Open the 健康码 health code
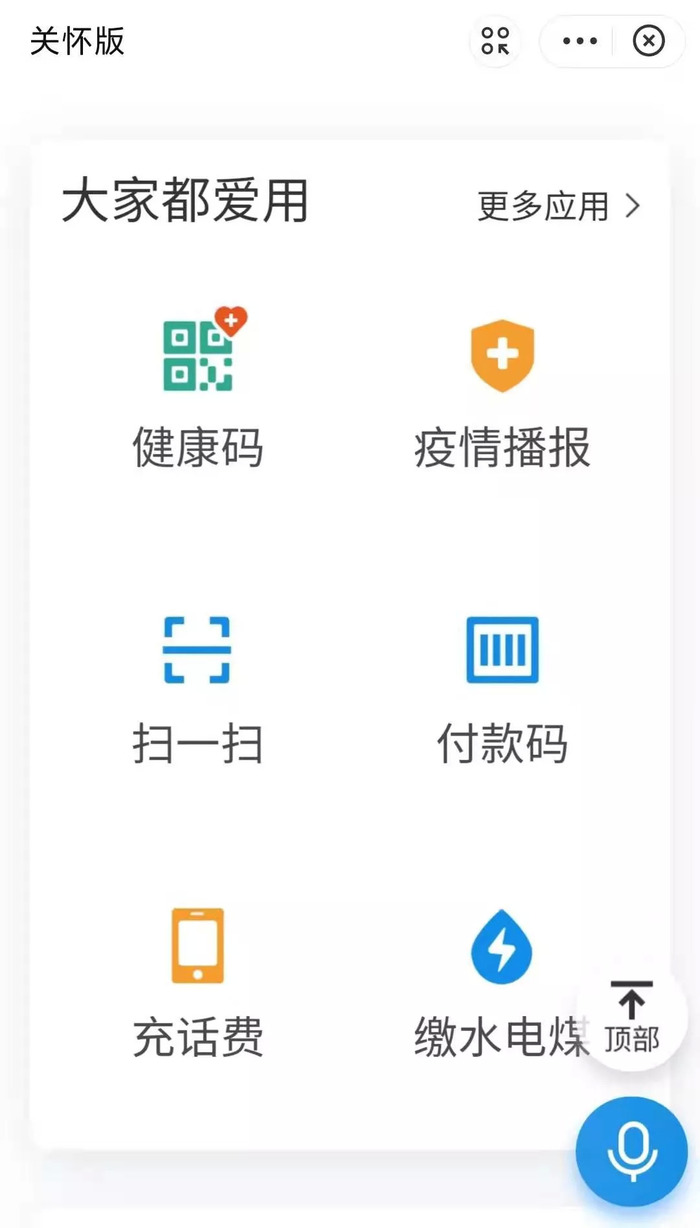 tap(199, 390)
